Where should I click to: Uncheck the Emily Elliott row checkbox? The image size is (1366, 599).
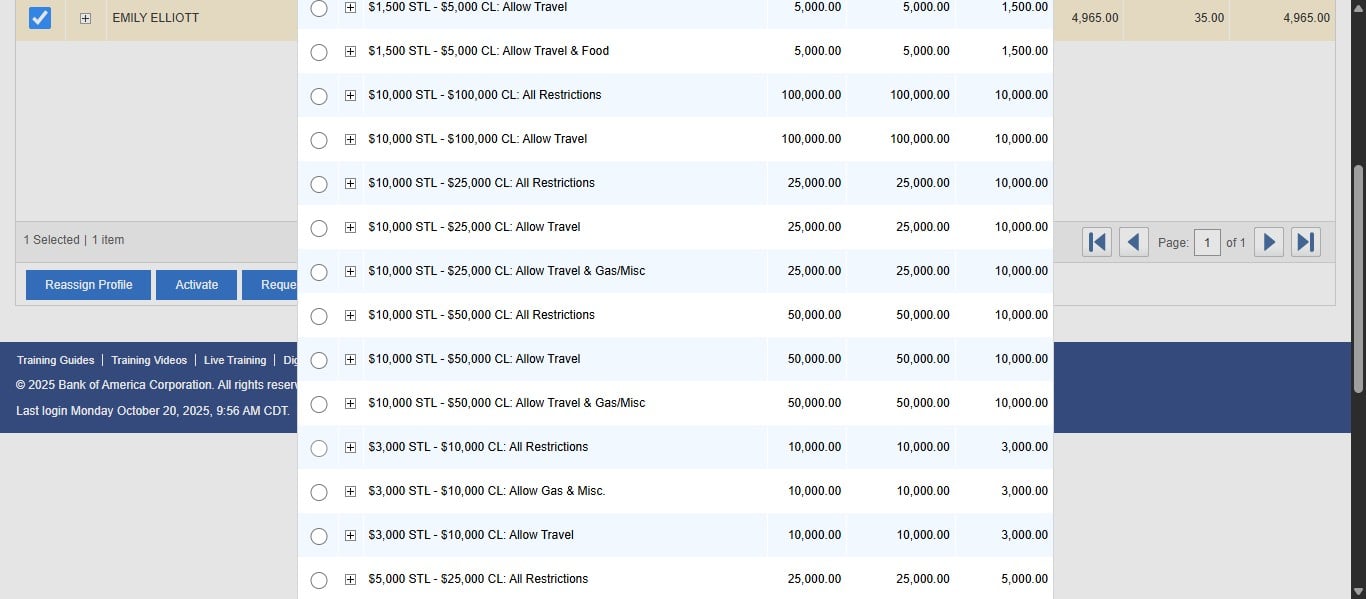point(40,17)
